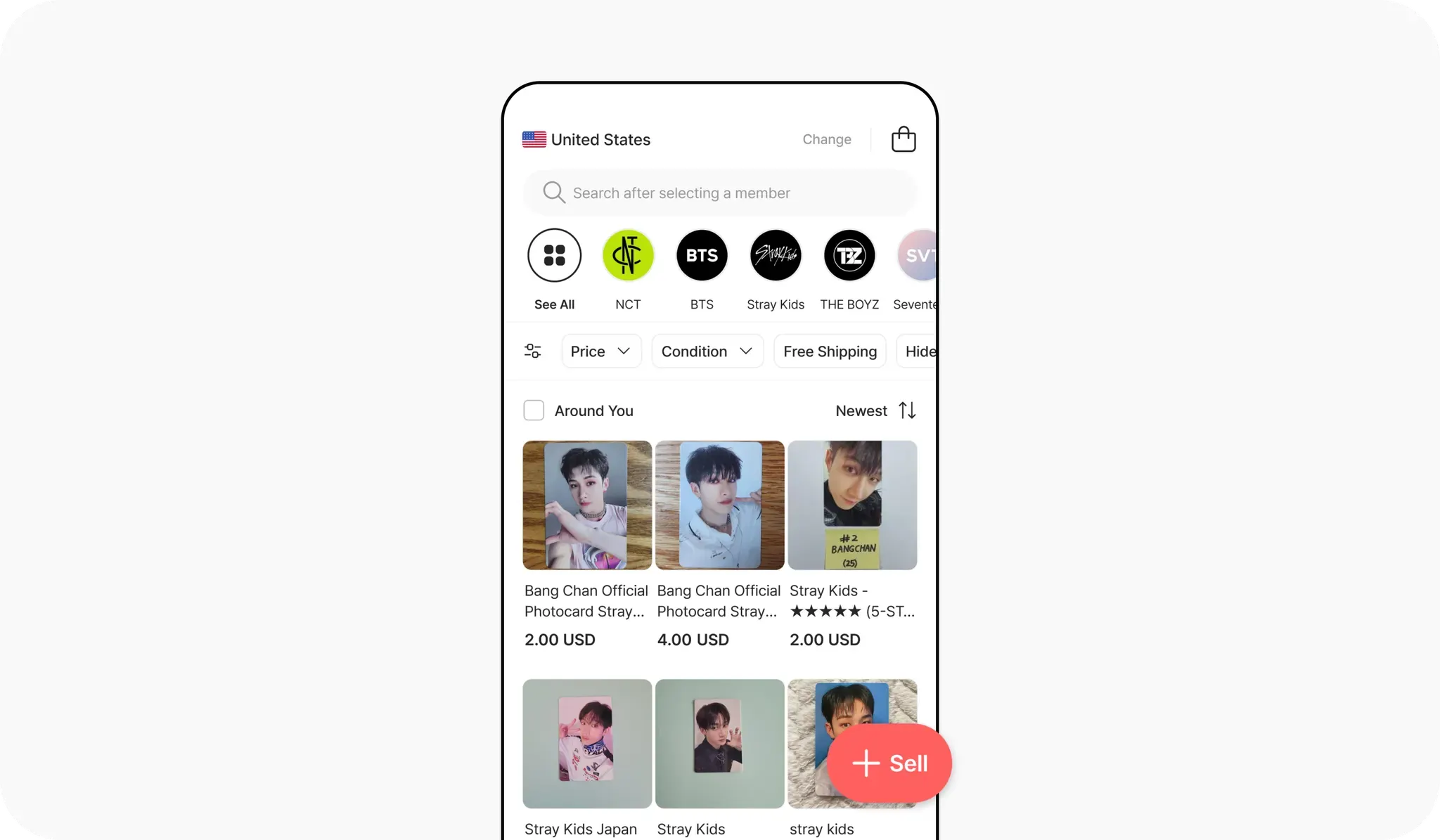Start selling with the Sell button

889,763
